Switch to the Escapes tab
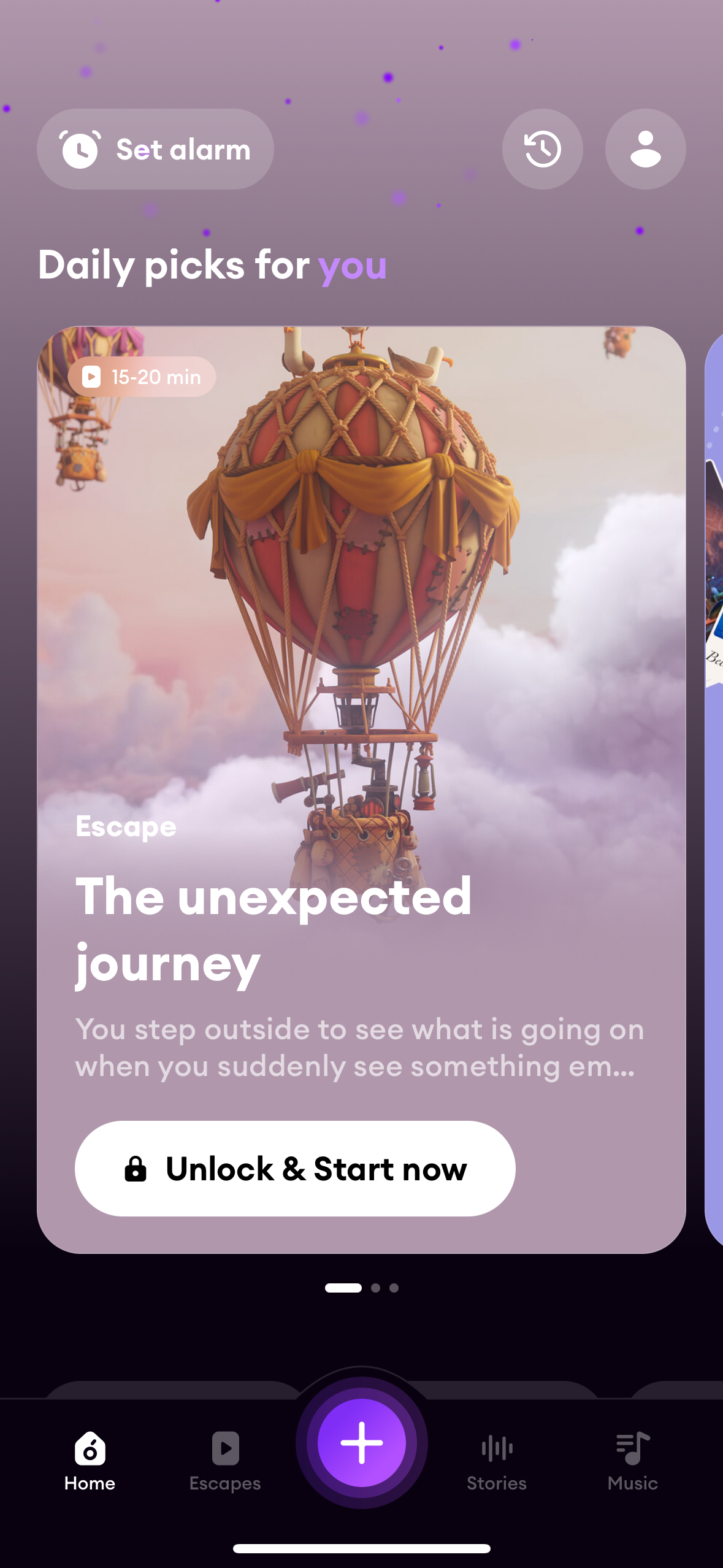Image resolution: width=723 pixels, height=1568 pixels. 225,1461
